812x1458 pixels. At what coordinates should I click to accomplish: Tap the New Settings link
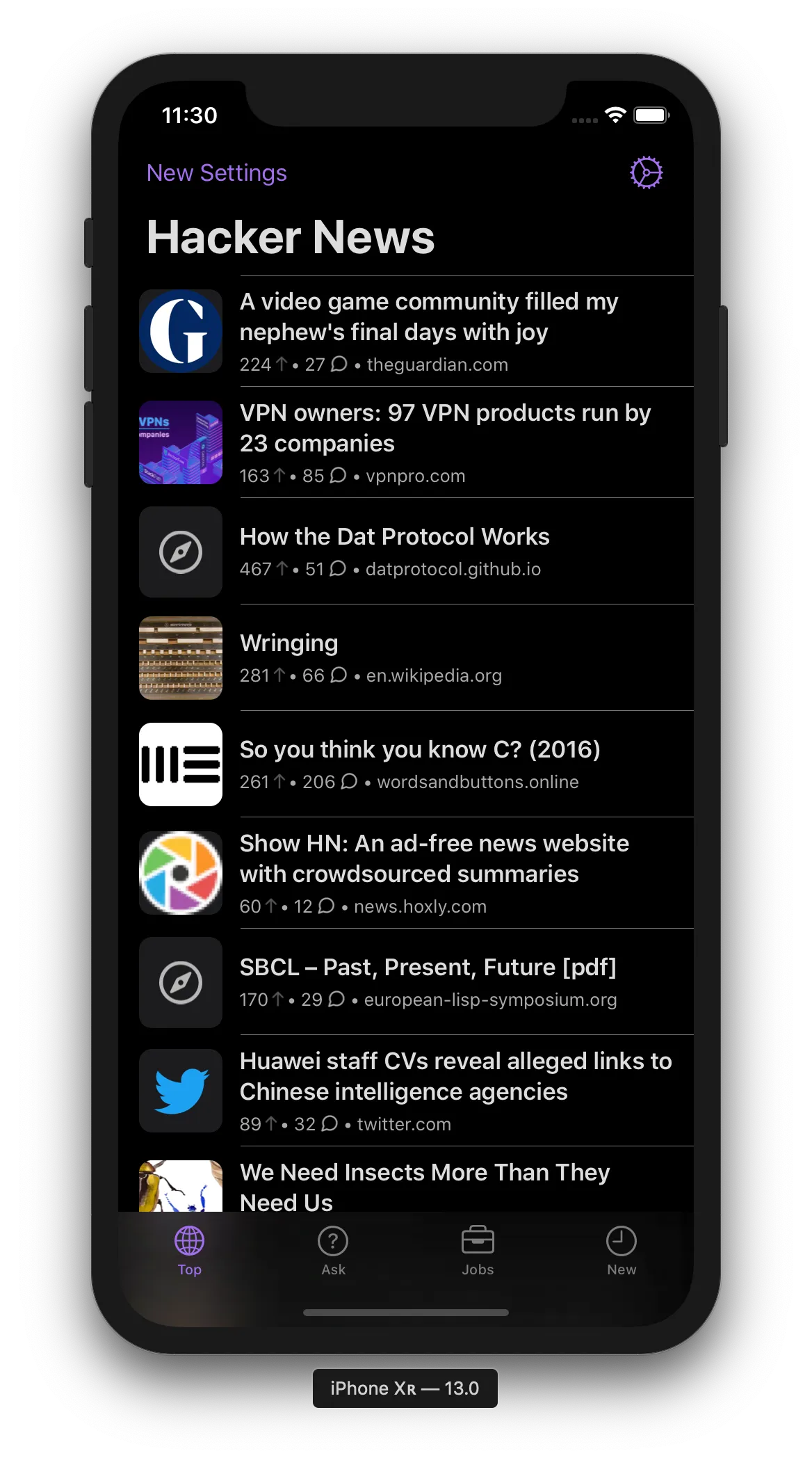pos(216,173)
